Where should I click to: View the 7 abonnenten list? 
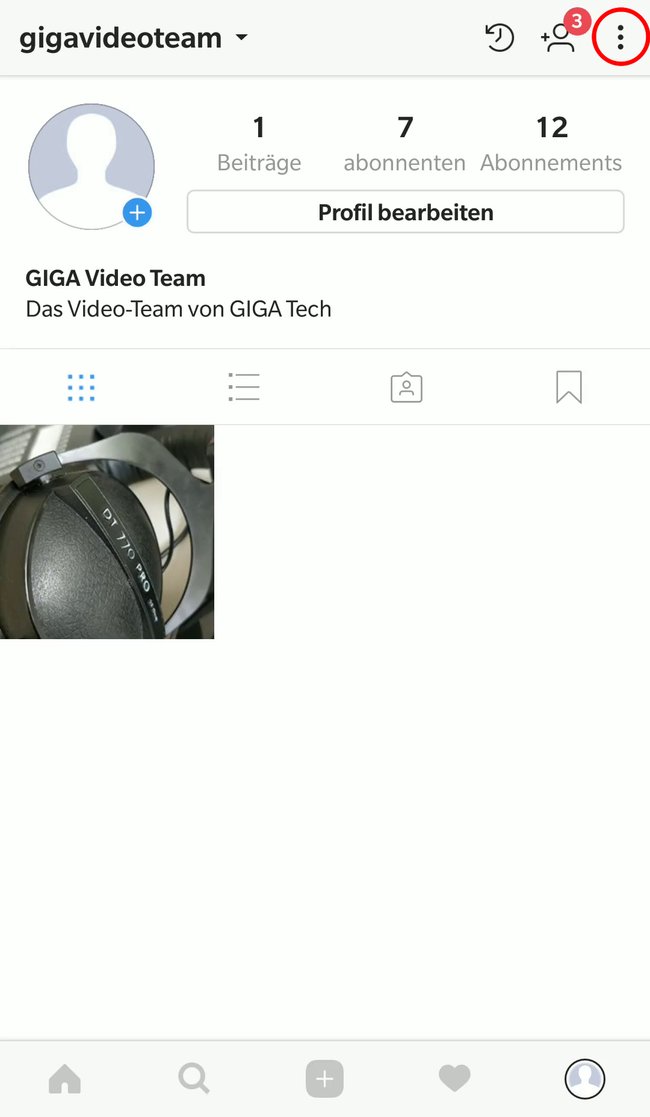pyautogui.click(x=404, y=143)
